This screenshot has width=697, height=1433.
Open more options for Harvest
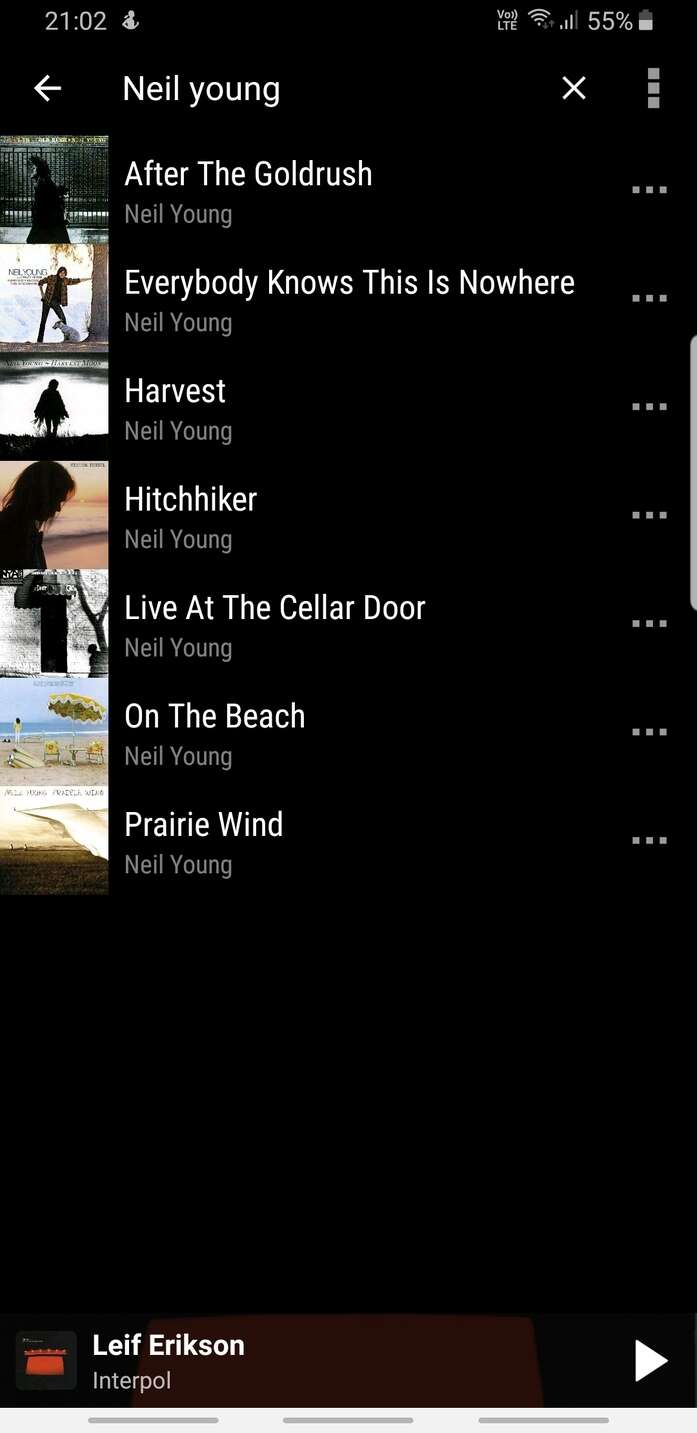click(649, 407)
